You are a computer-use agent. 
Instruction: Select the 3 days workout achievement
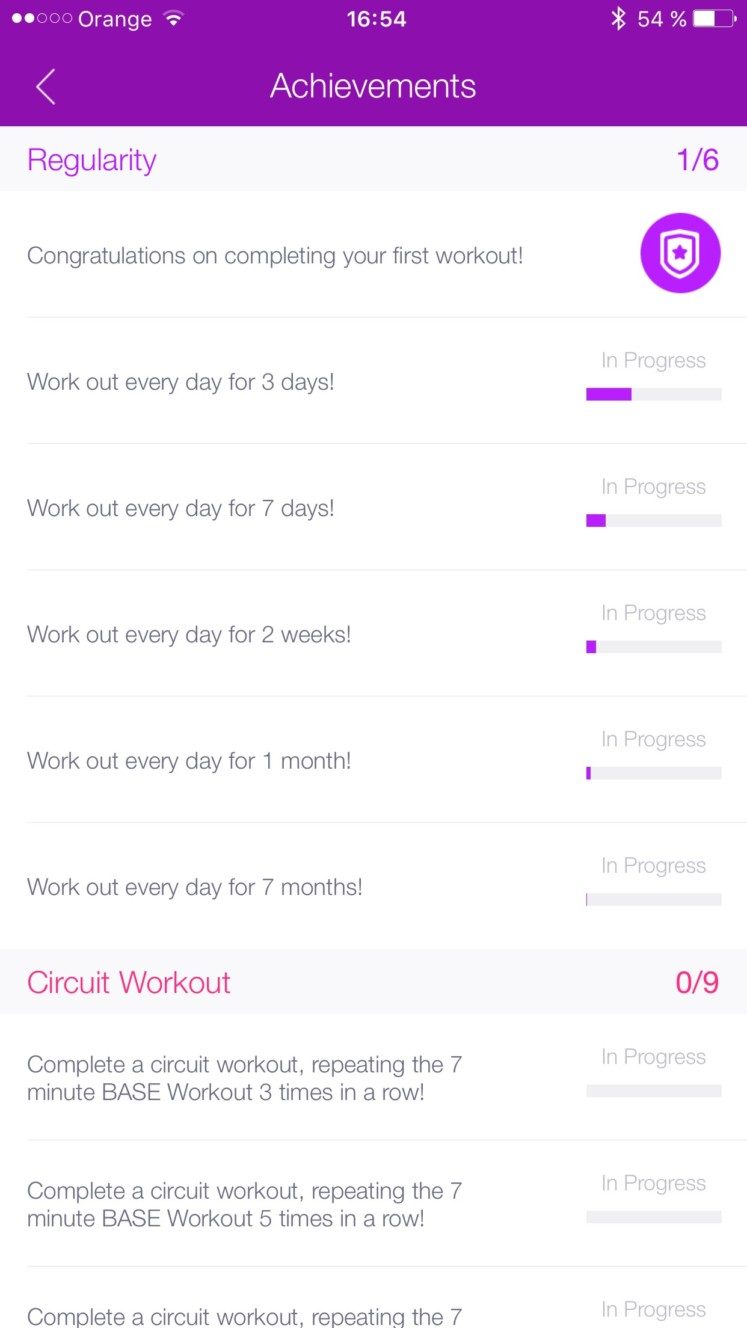pos(373,381)
